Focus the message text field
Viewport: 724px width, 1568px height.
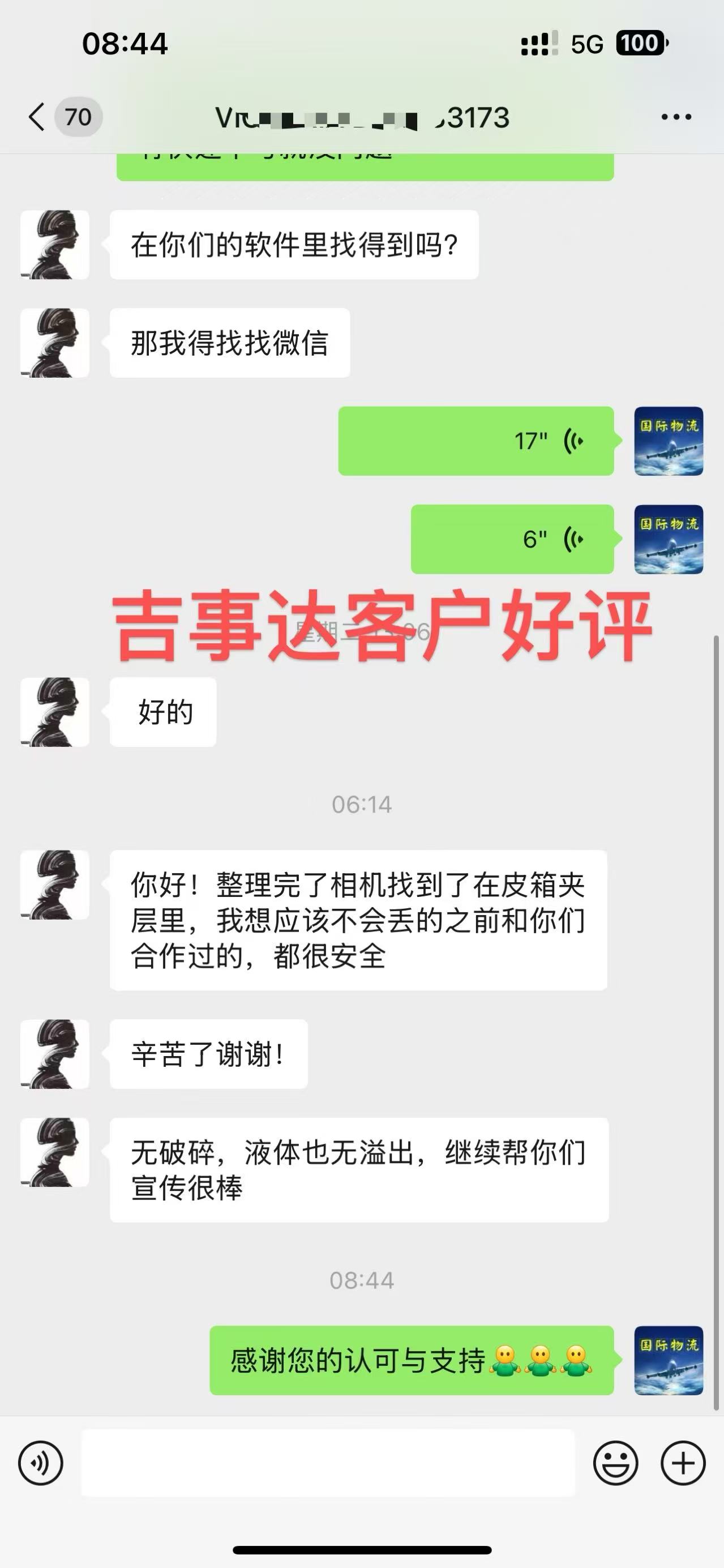[x=328, y=1463]
